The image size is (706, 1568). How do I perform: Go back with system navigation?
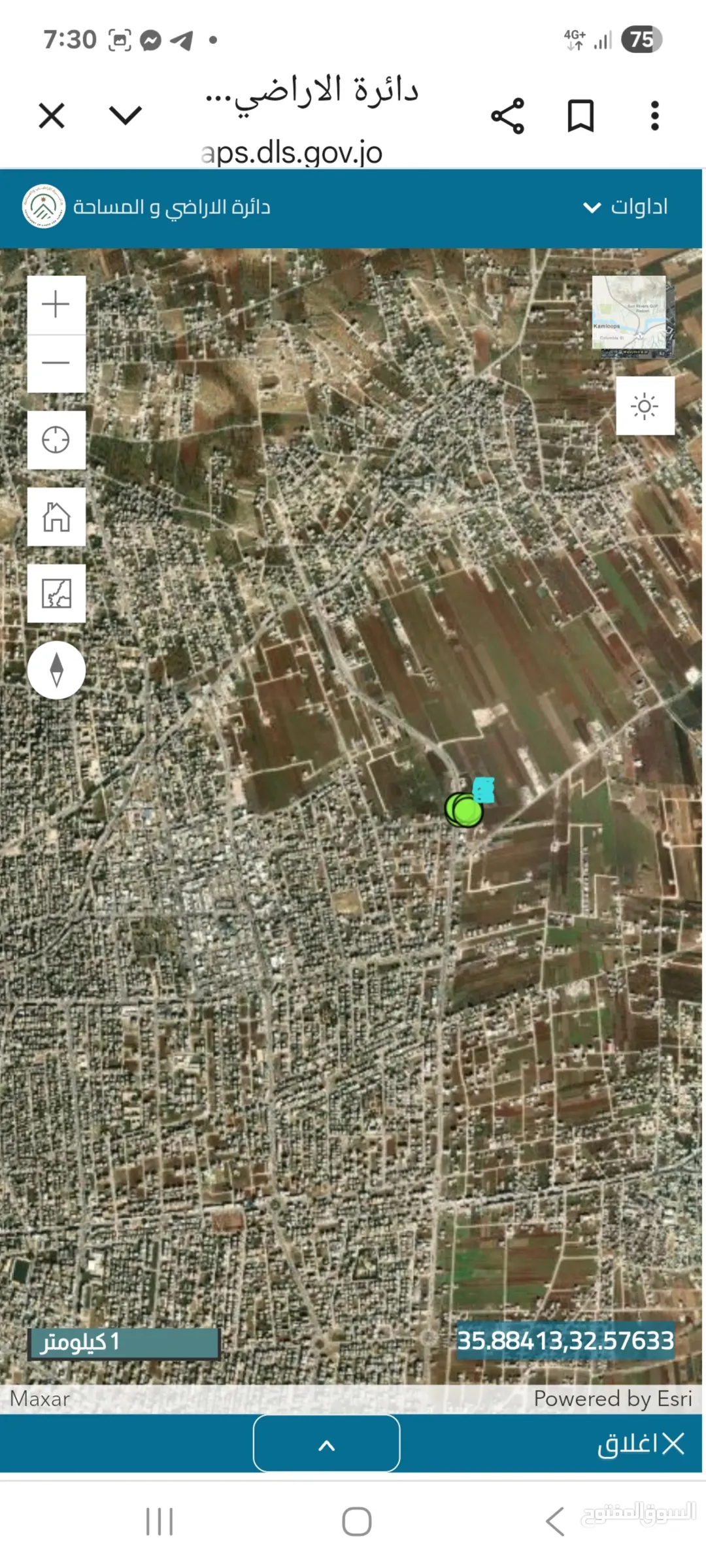[555, 1521]
